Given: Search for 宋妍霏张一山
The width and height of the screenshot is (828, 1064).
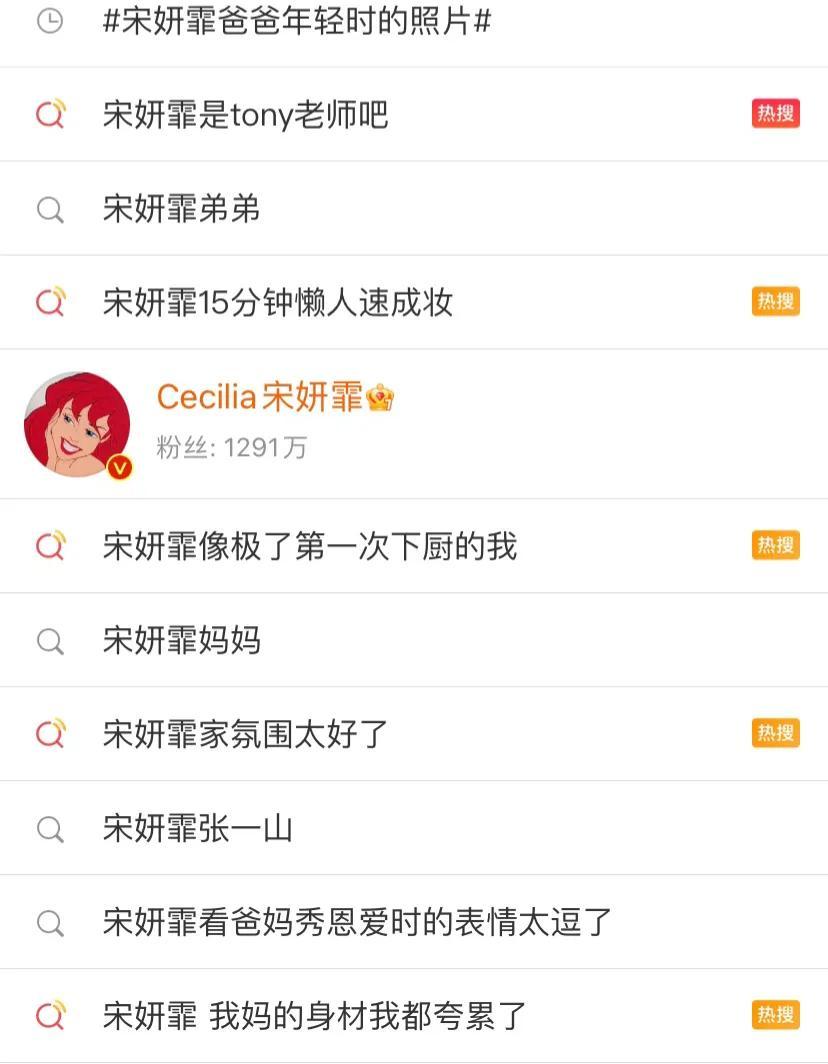Looking at the screenshot, I should (x=197, y=828).
